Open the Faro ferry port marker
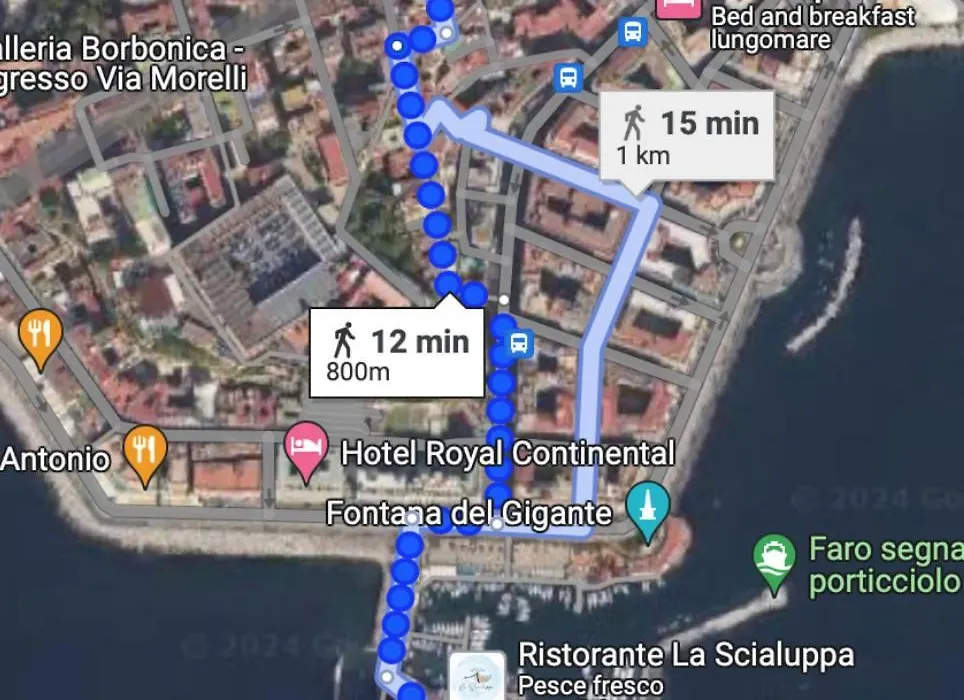The height and width of the screenshot is (700, 964). click(x=774, y=562)
